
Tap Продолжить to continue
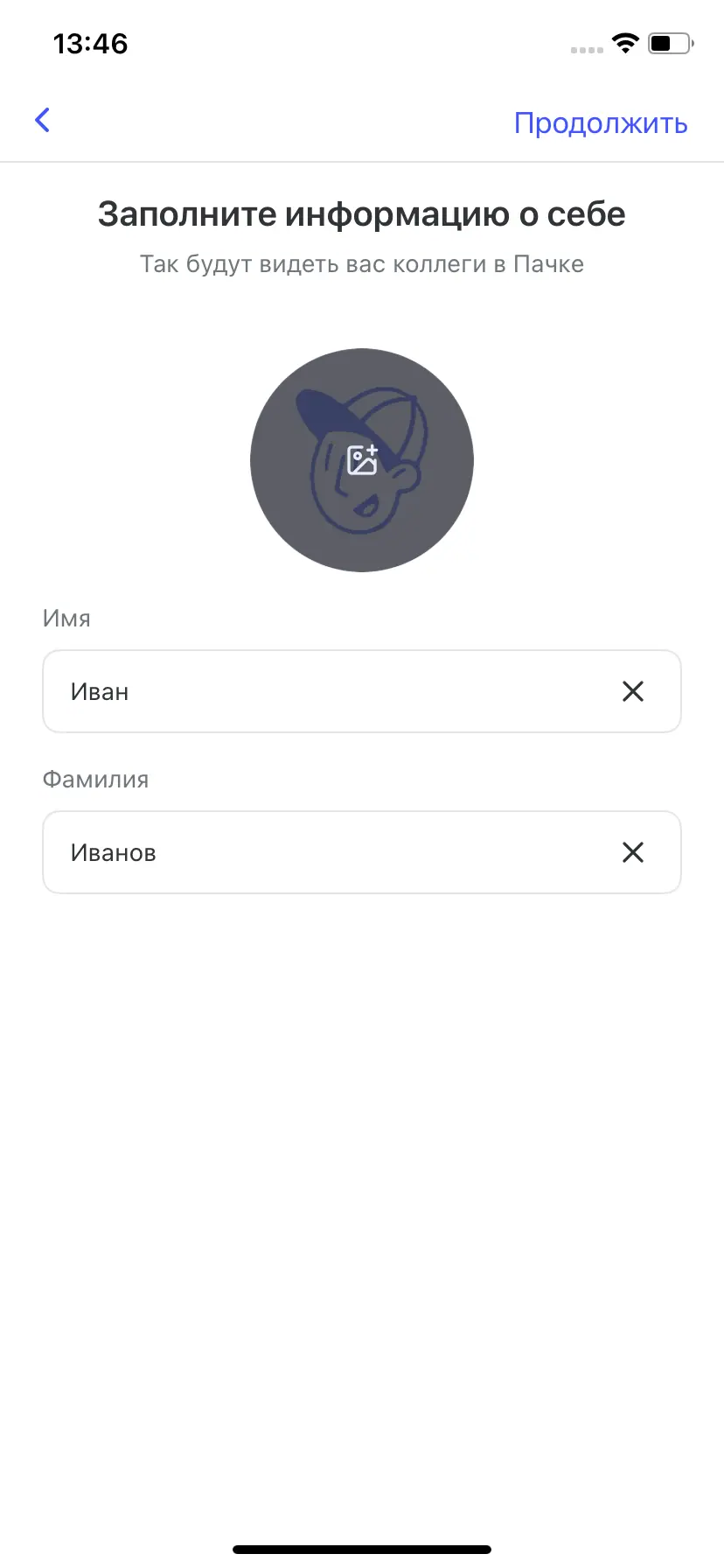point(600,123)
